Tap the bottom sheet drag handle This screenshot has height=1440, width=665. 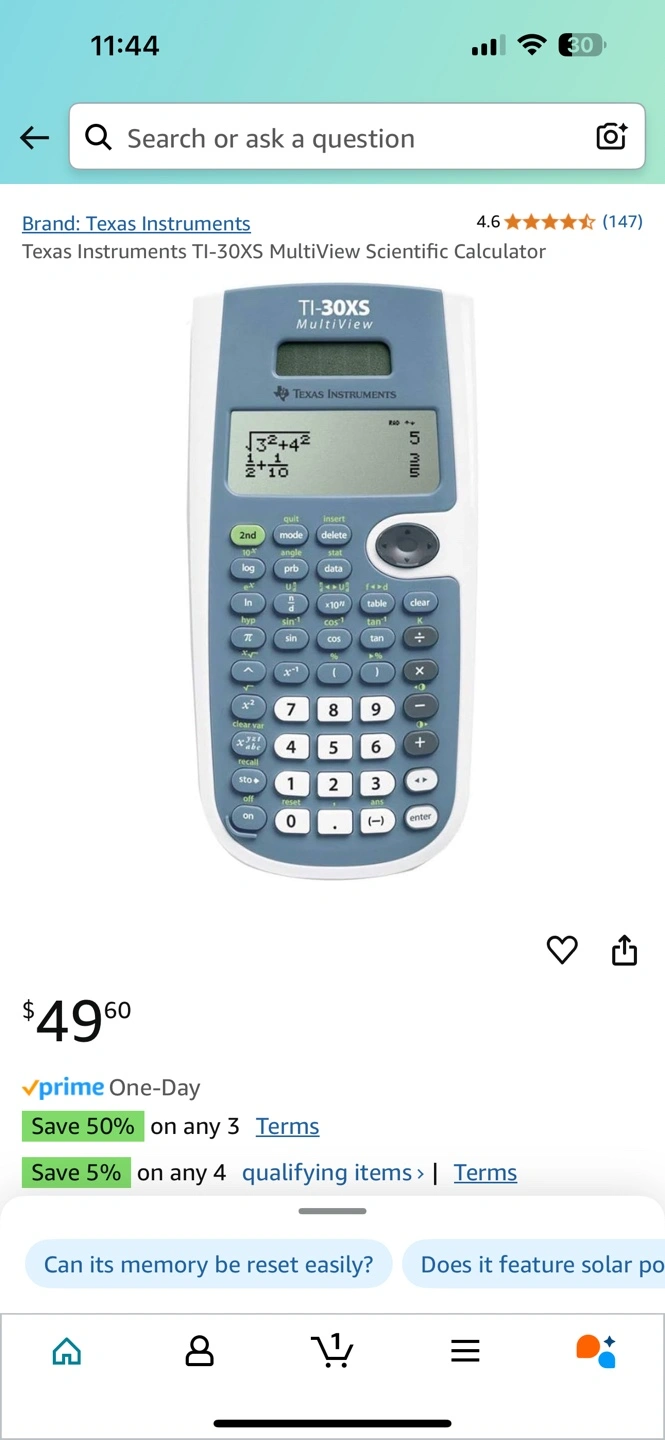pos(332,1211)
